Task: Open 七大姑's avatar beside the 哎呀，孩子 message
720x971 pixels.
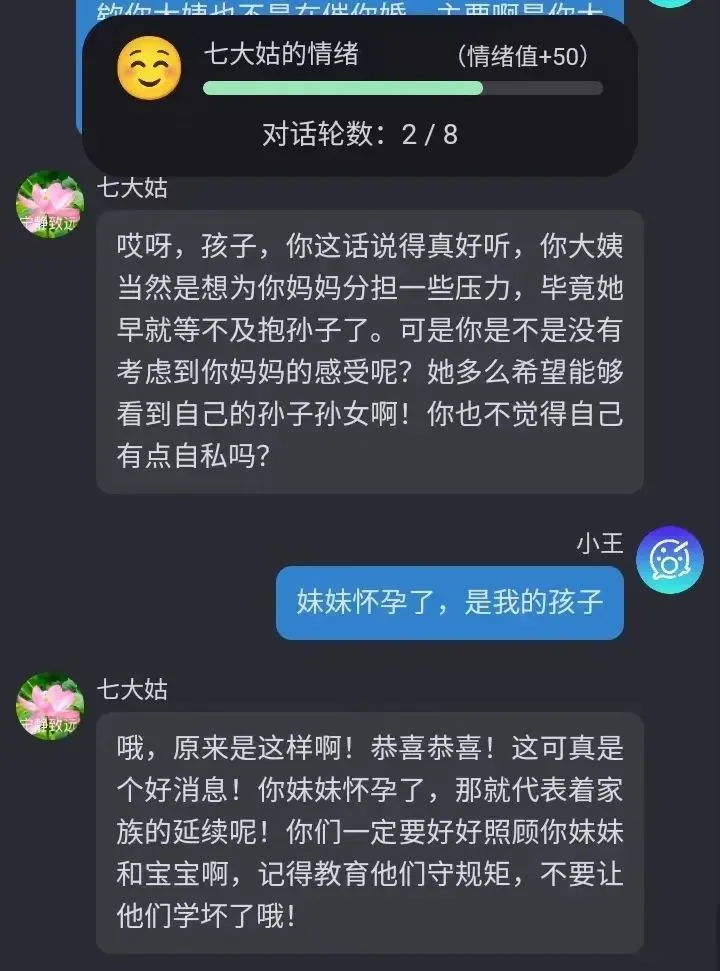Action: (50, 204)
